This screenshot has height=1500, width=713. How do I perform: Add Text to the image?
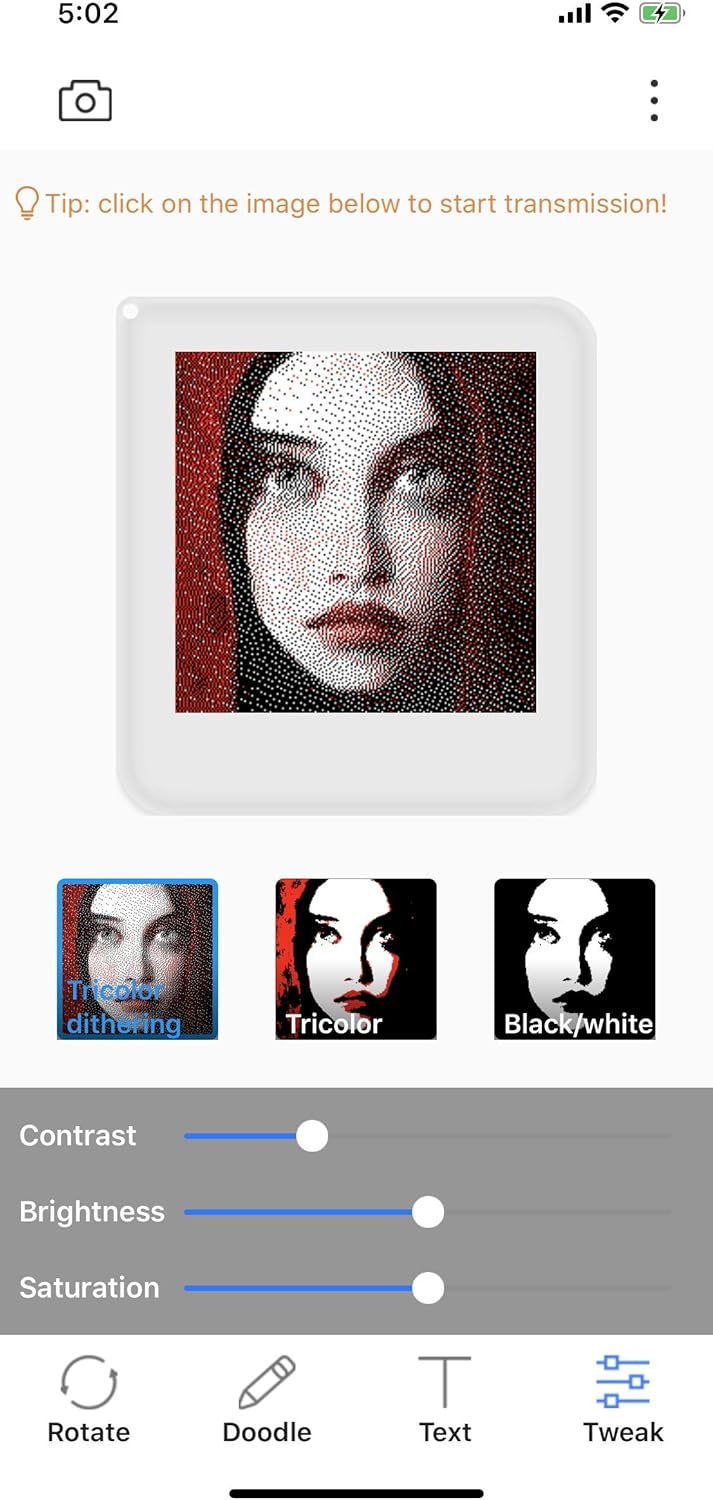tap(445, 1400)
